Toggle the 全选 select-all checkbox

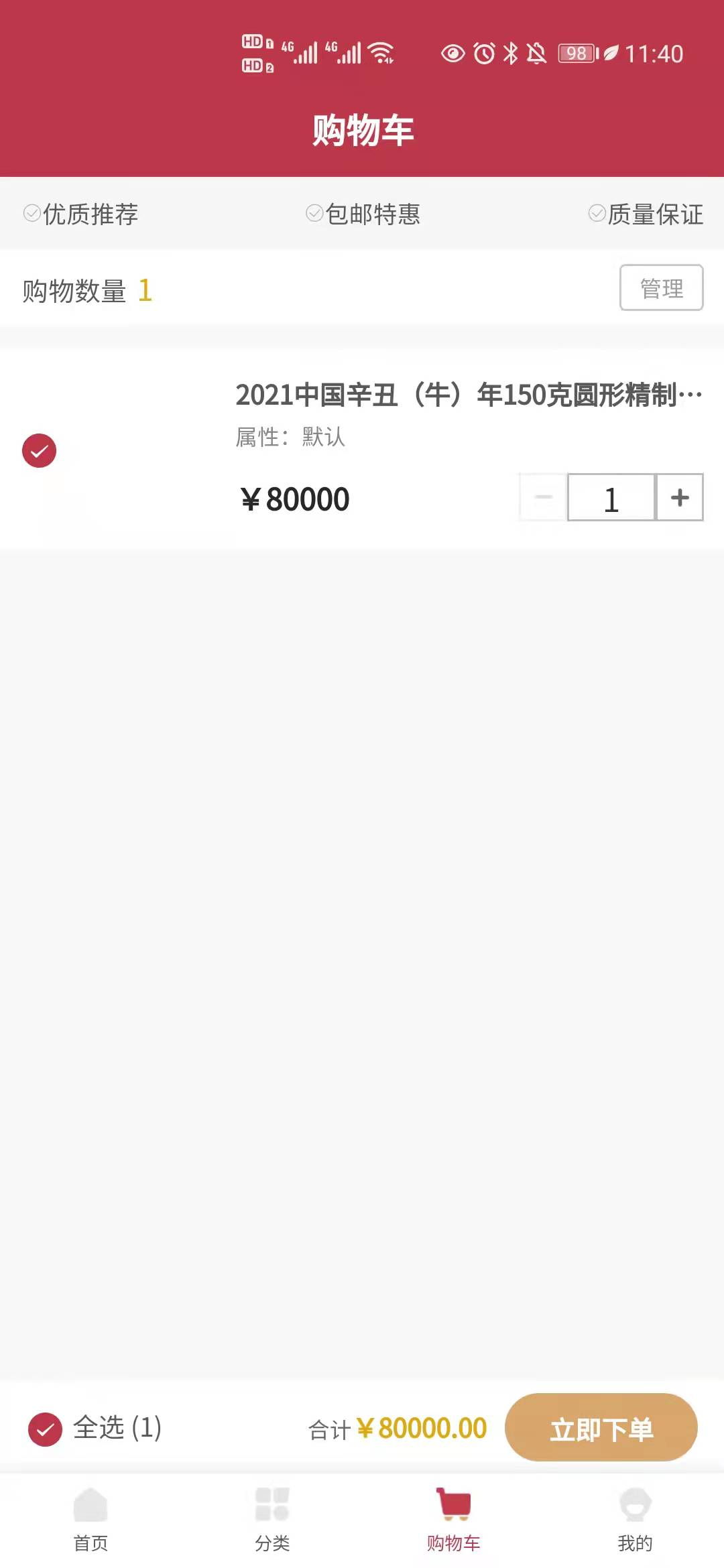coord(45,1429)
